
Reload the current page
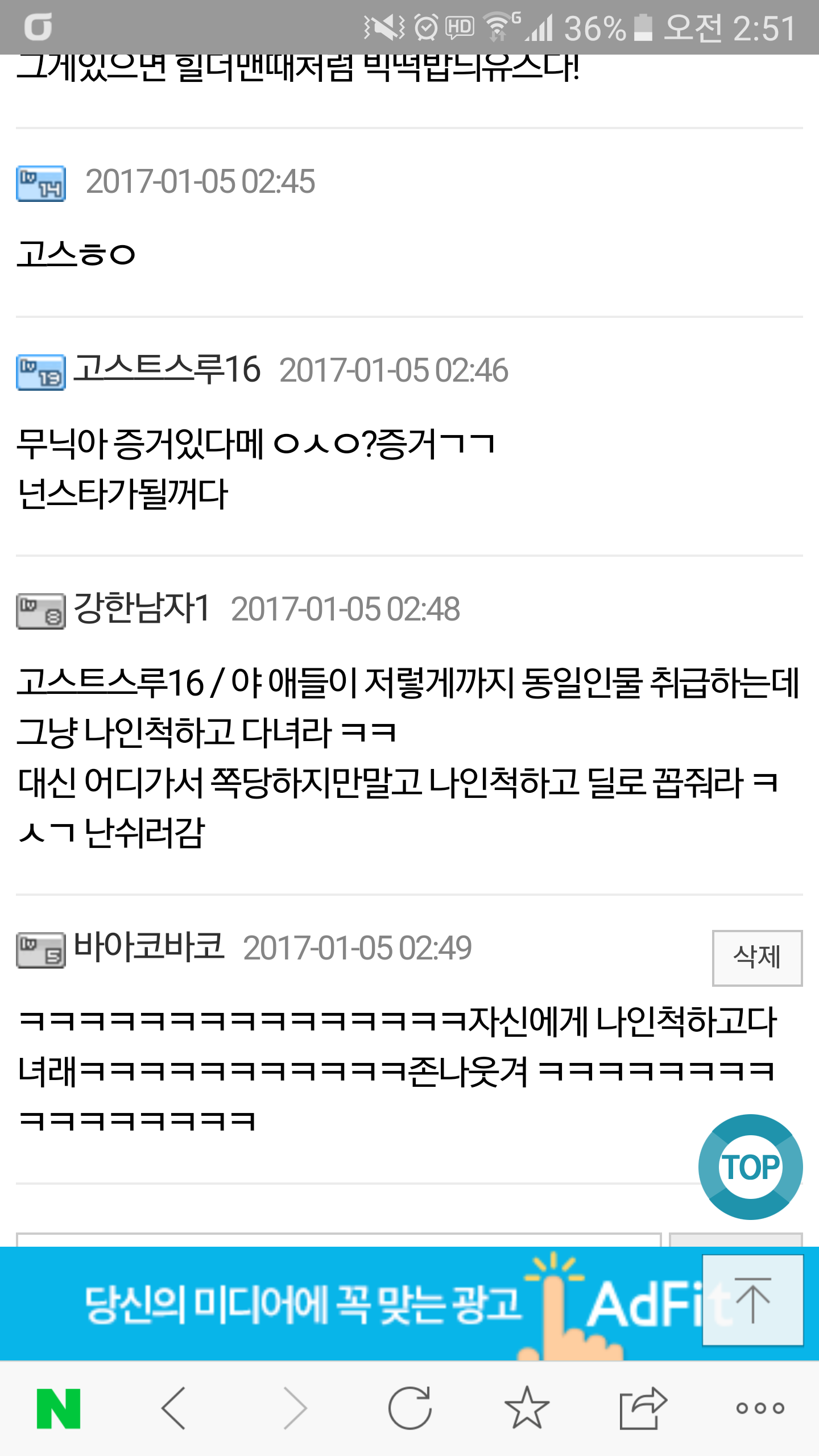(x=409, y=1408)
